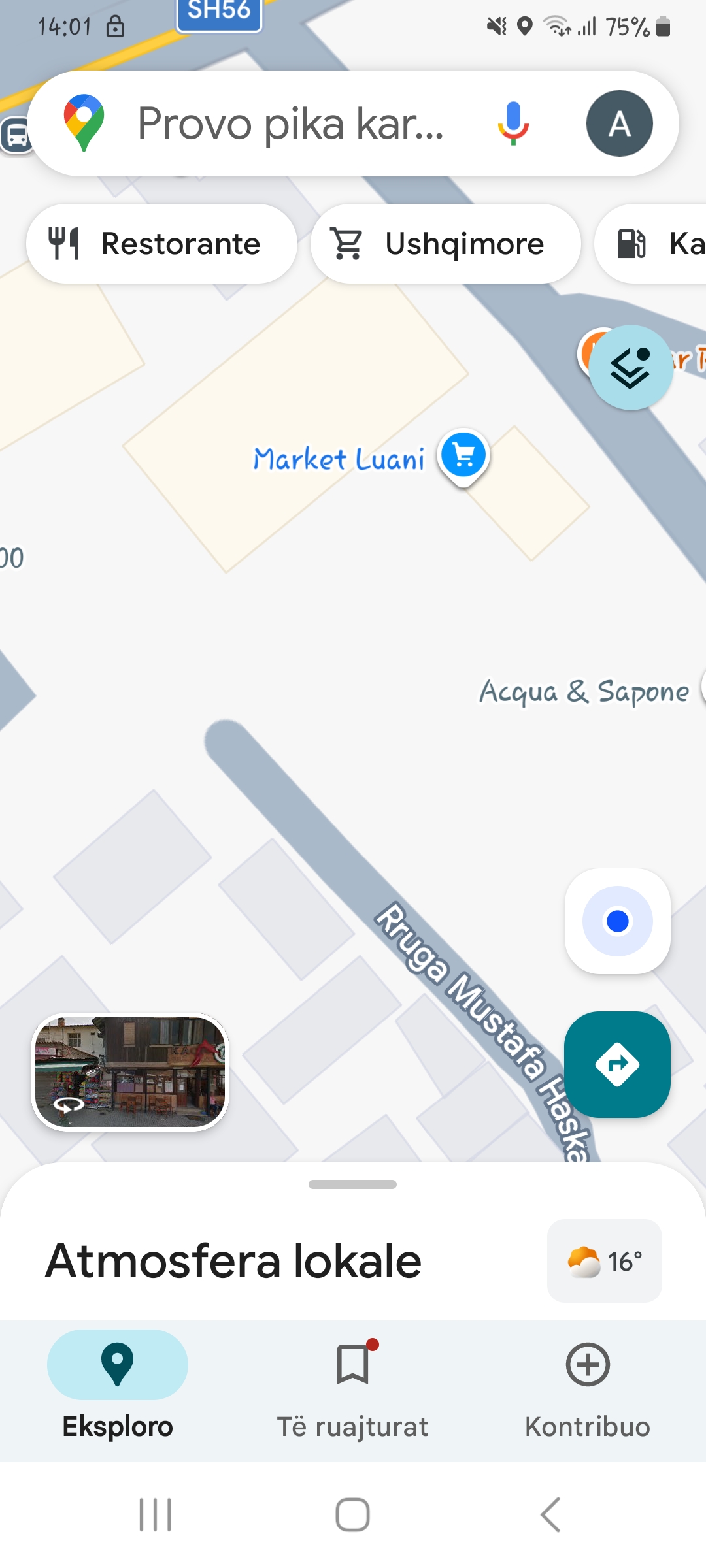706x1568 pixels.
Task: Open the directions button
Action: tap(617, 1064)
